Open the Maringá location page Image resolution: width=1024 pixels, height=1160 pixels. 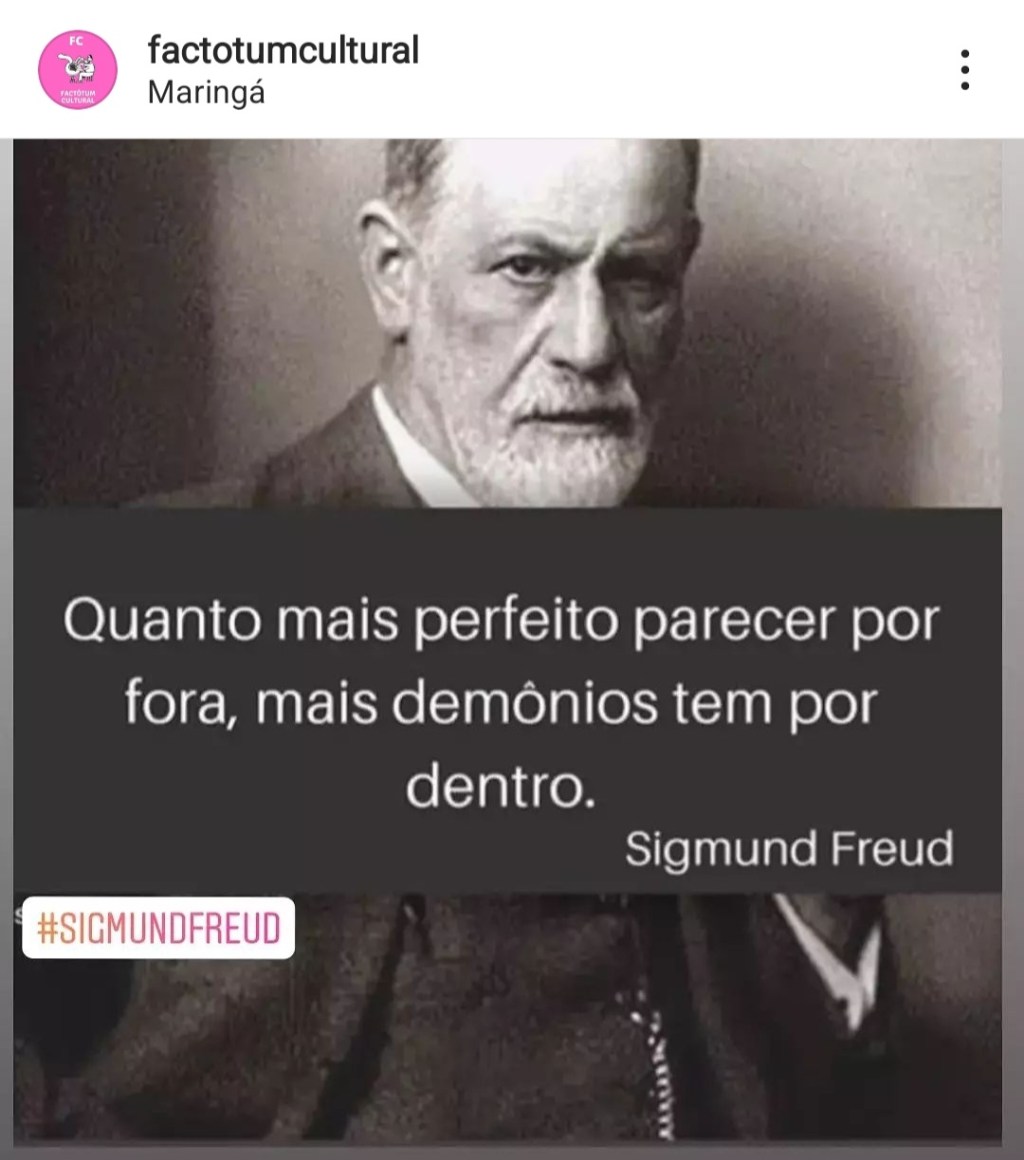[x=206, y=93]
